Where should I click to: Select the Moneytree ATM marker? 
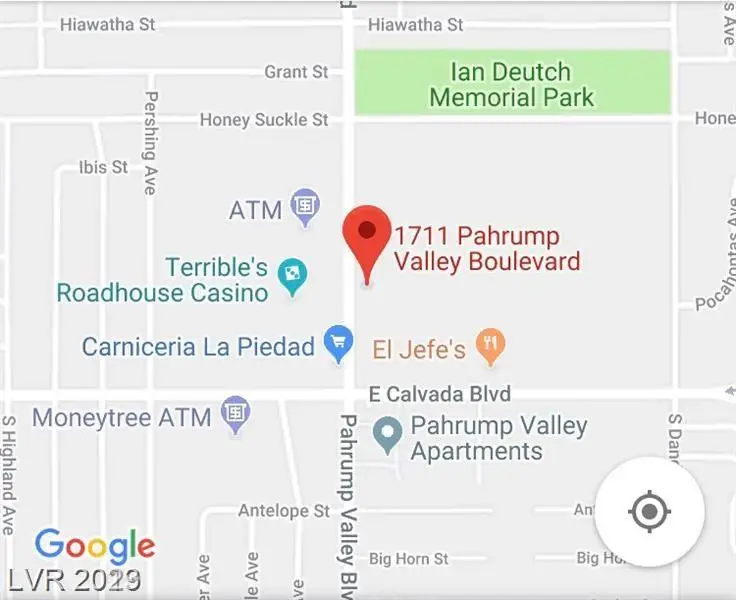click(x=236, y=414)
